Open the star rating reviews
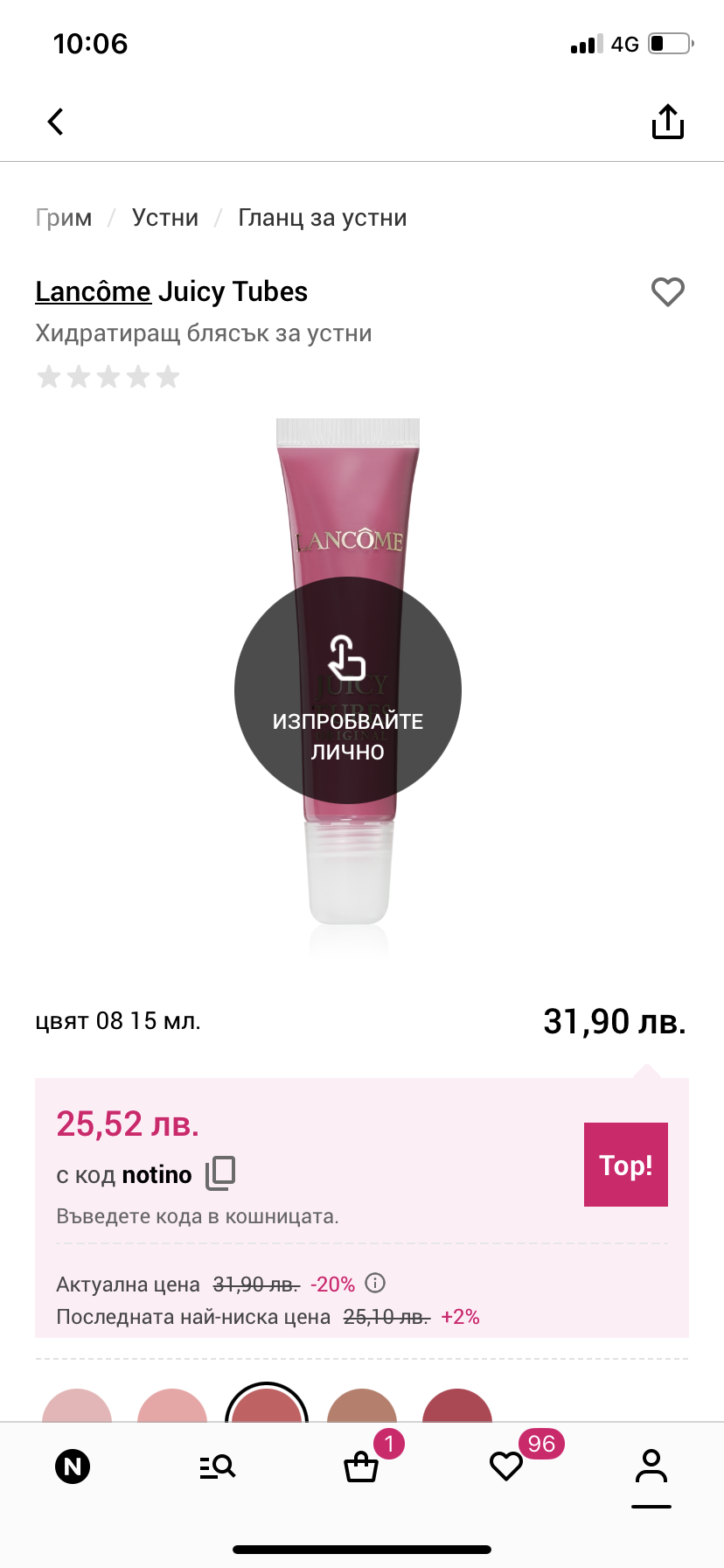This screenshot has height=1568, width=724. pyautogui.click(x=108, y=377)
